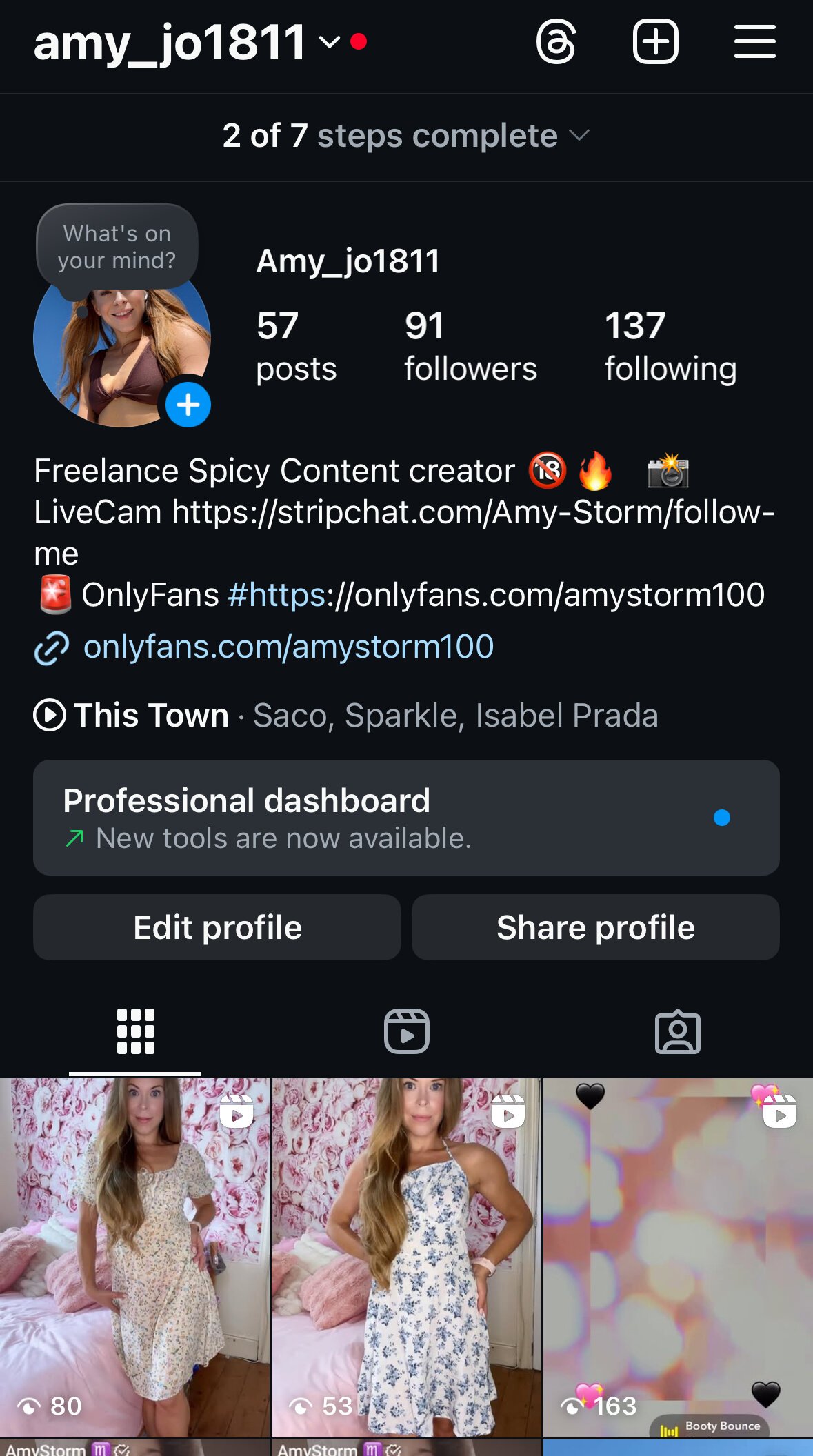The width and height of the screenshot is (813, 1456).
Task: Open the hamburger menu
Action: click(754, 43)
